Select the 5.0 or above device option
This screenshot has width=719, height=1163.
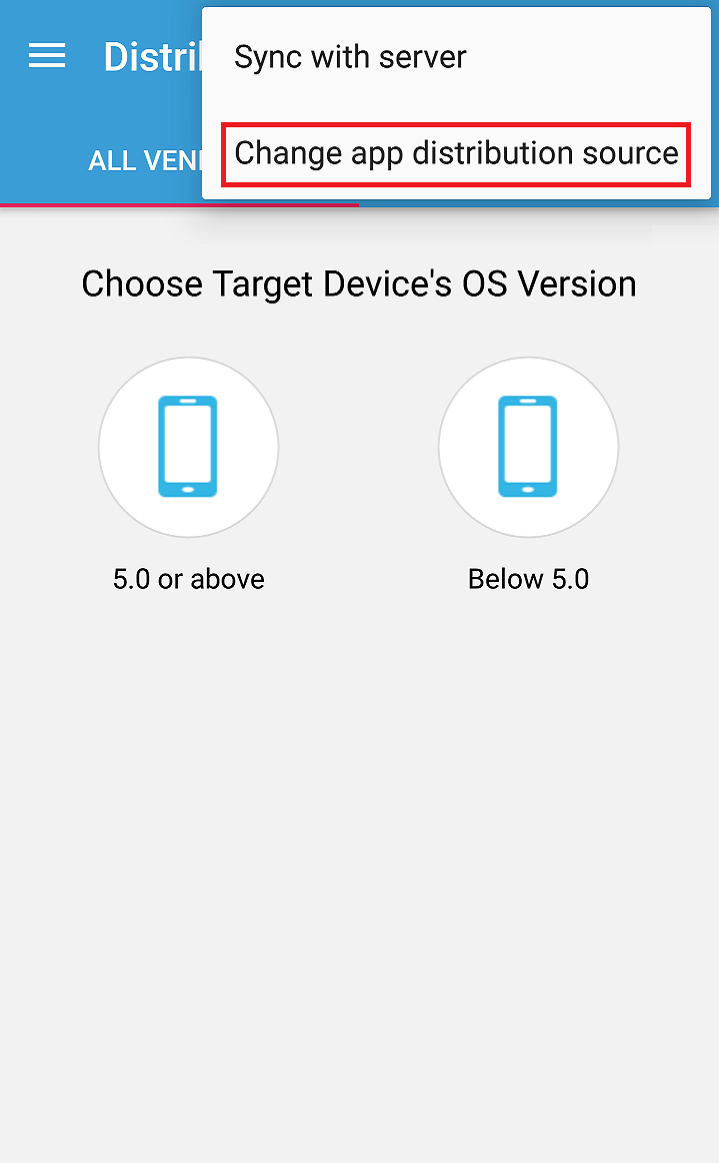point(188,447)
